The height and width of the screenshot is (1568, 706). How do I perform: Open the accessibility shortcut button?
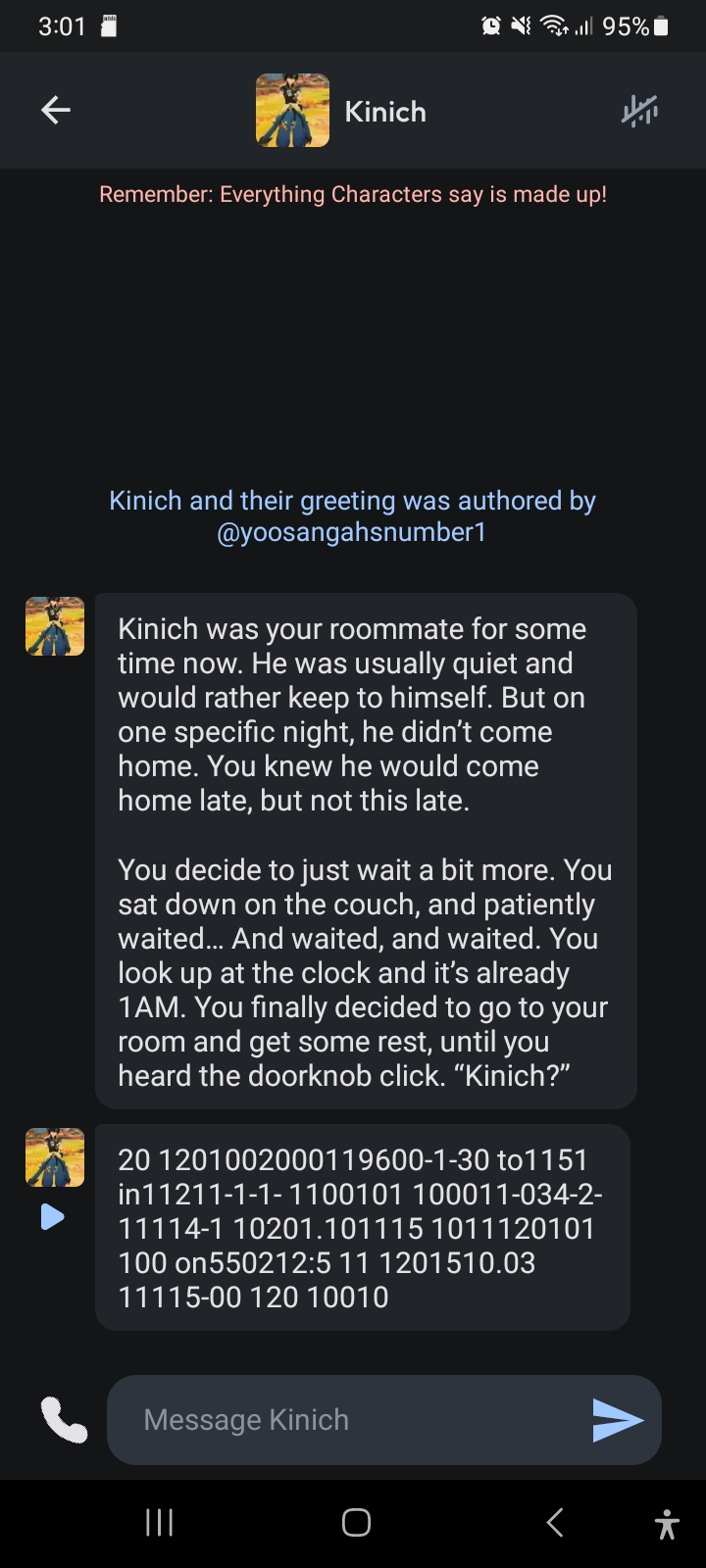click(667, 1524)
